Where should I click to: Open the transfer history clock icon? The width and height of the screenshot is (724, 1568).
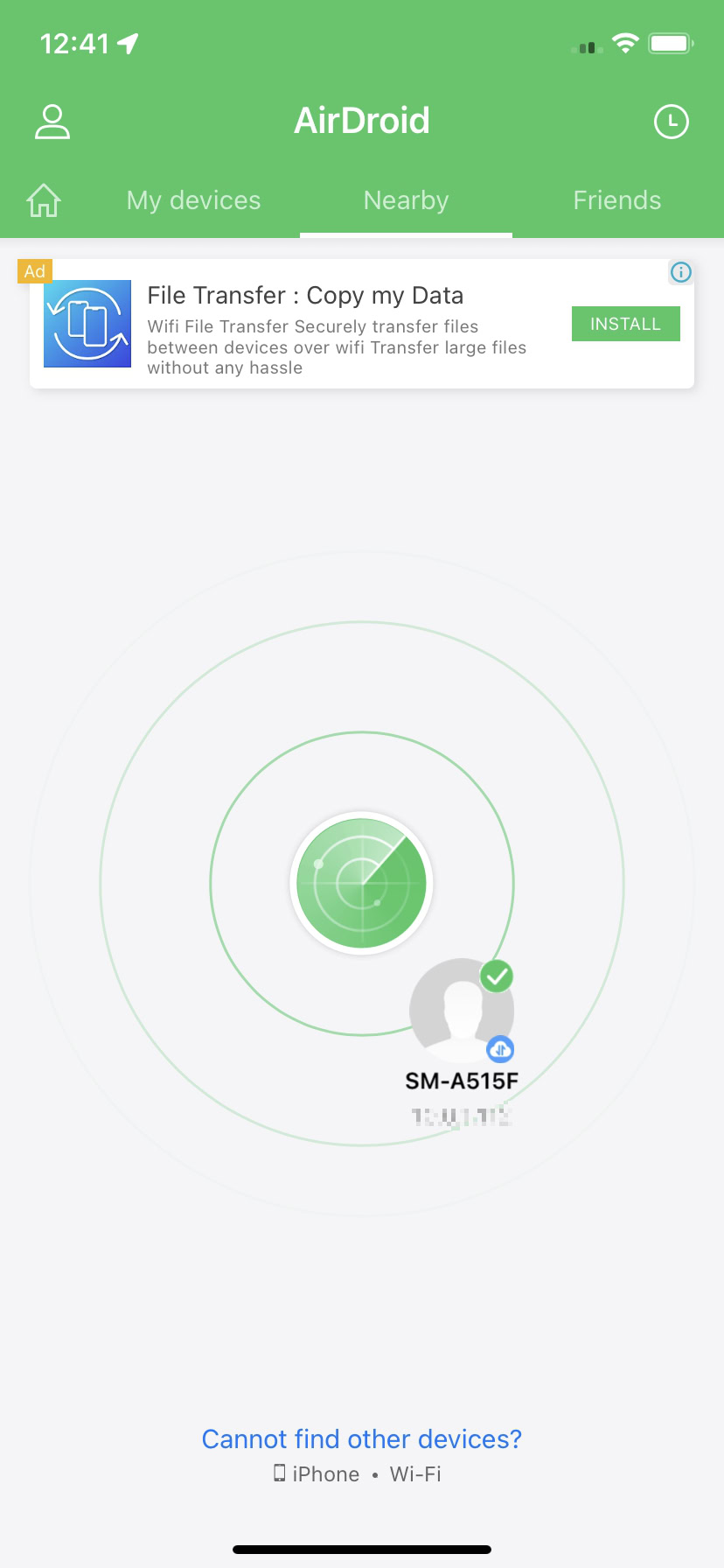(x=671, y=122)
